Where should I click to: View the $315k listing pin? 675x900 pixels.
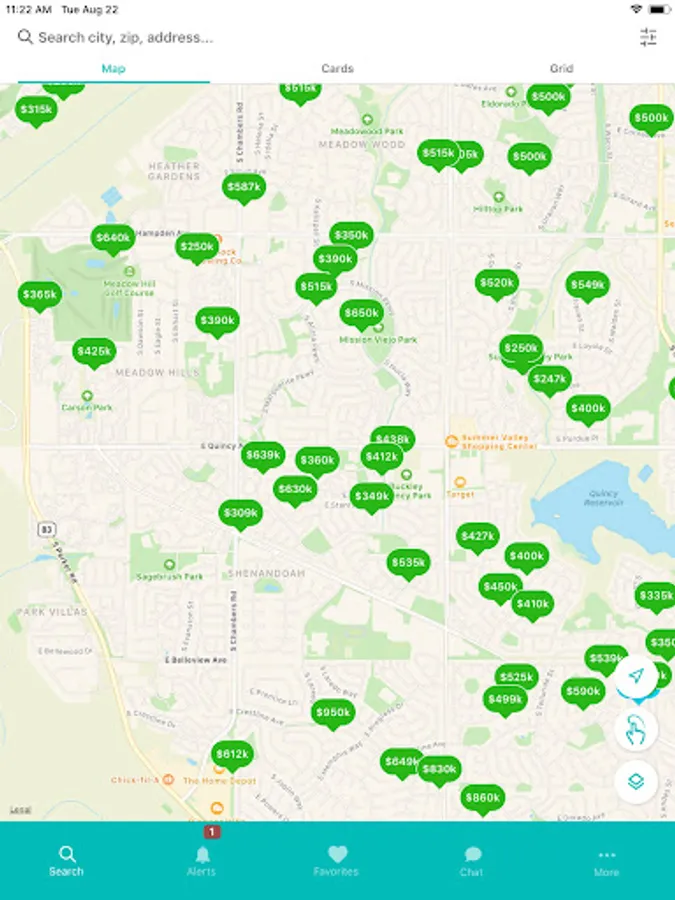pos(36,111)
